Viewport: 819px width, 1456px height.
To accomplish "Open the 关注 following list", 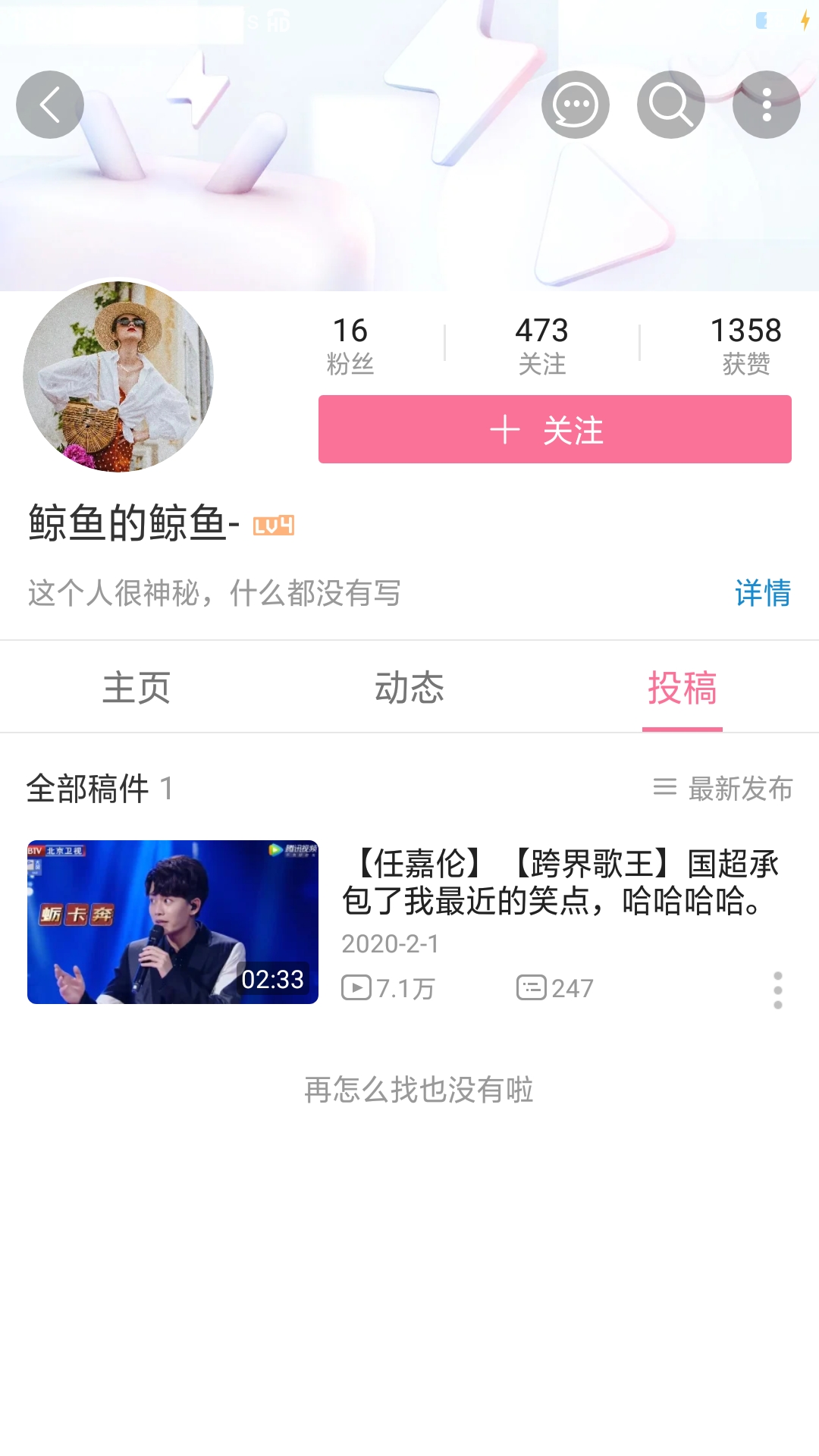I will pos(541,345).
